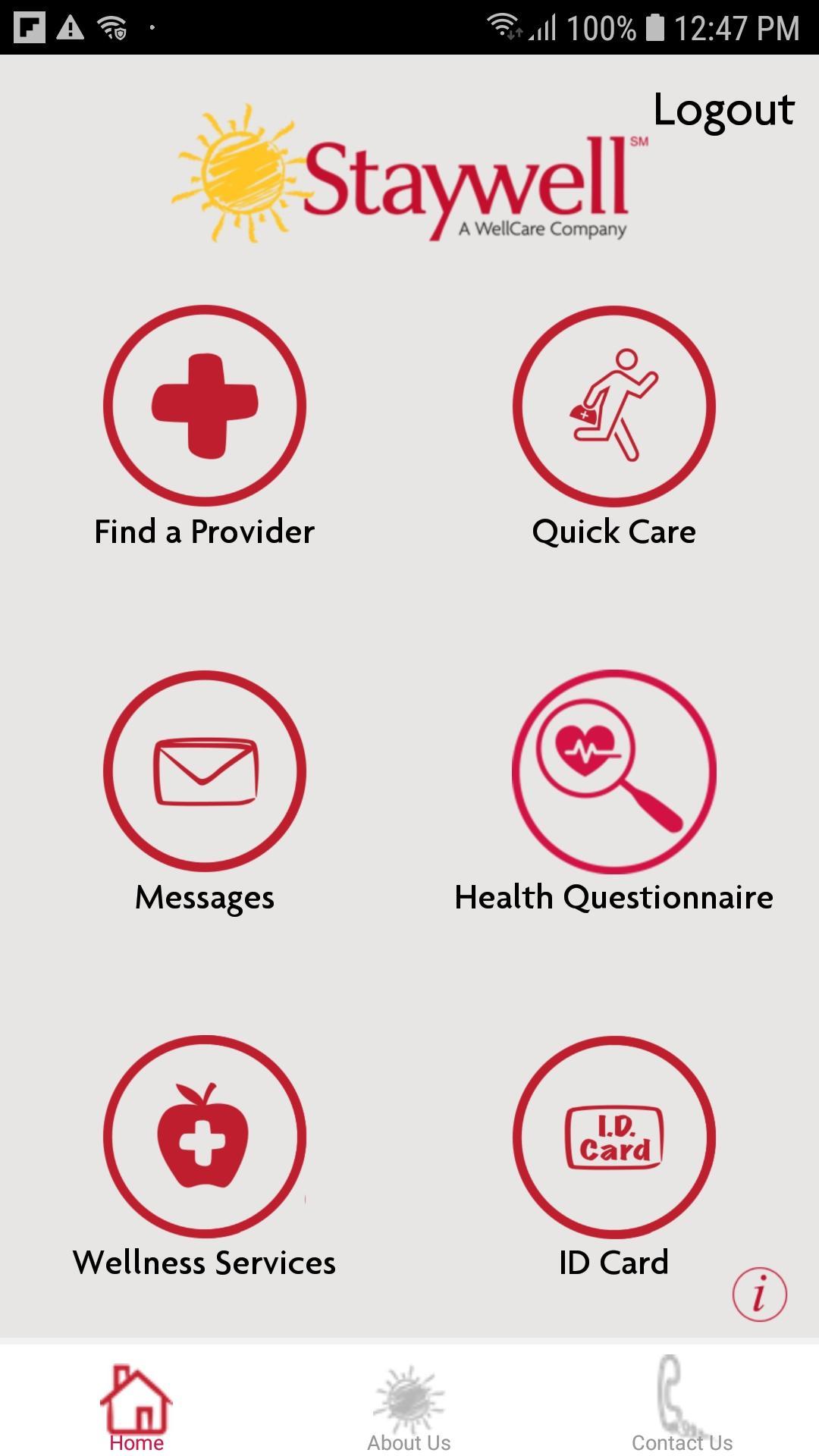Tap the info icon
The width and height of the screenshot is (819, 1456).
[x=759, y=1294]
